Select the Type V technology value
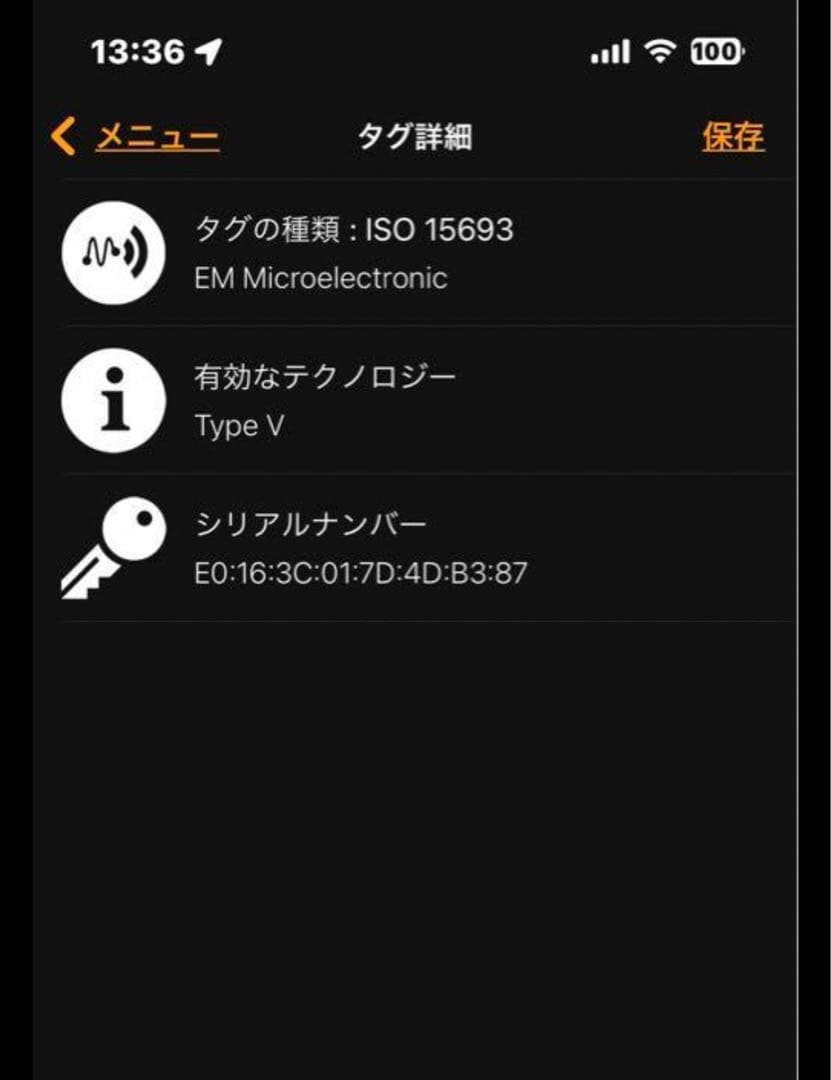Viewport: 831px width, 1080px height. pos(240,424)
